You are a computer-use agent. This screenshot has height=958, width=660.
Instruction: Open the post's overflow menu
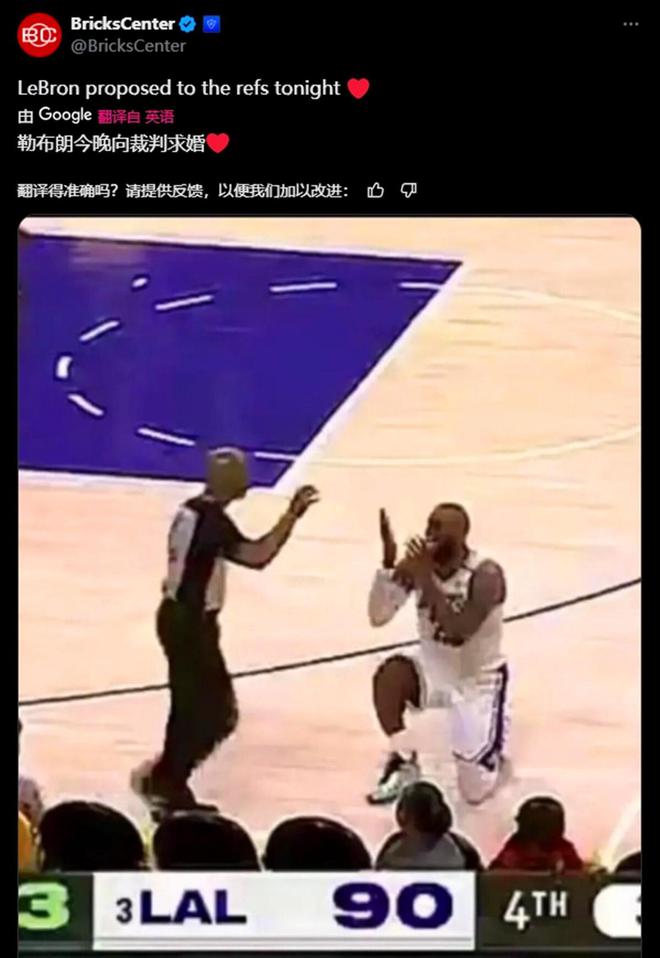pos(630,24)
